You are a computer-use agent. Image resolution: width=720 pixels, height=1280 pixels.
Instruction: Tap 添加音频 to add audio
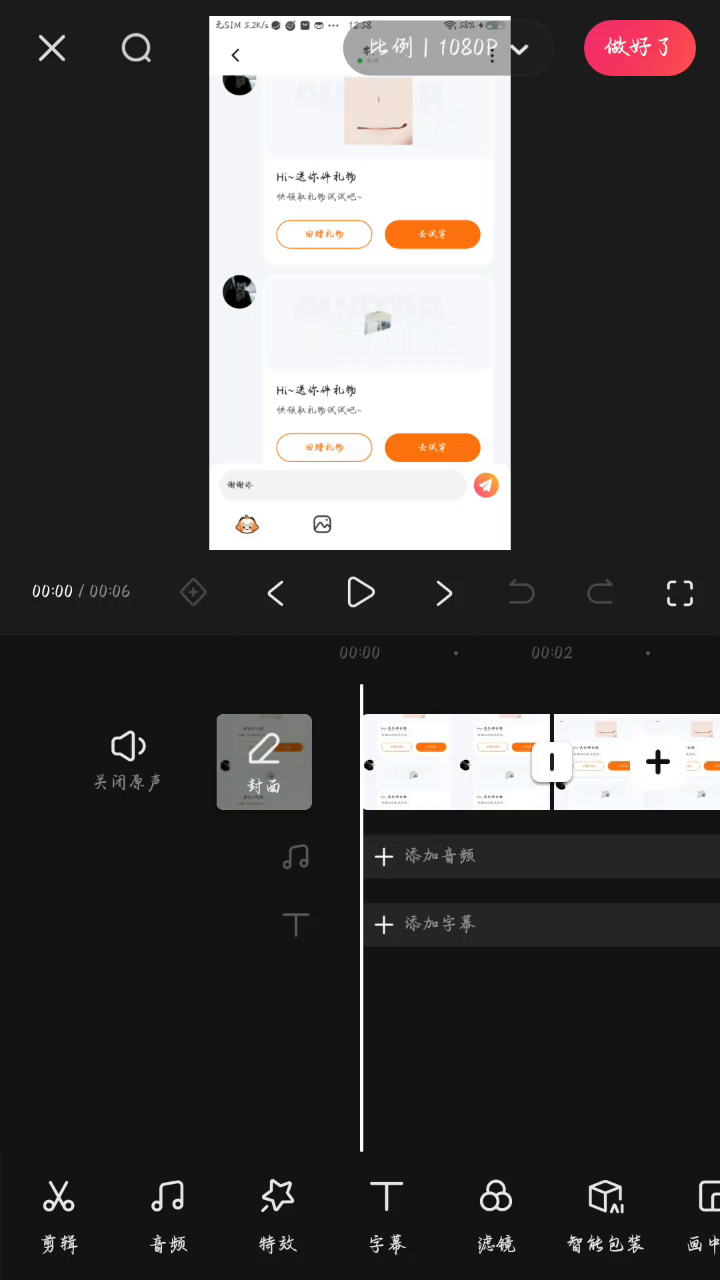coord(426,856)
